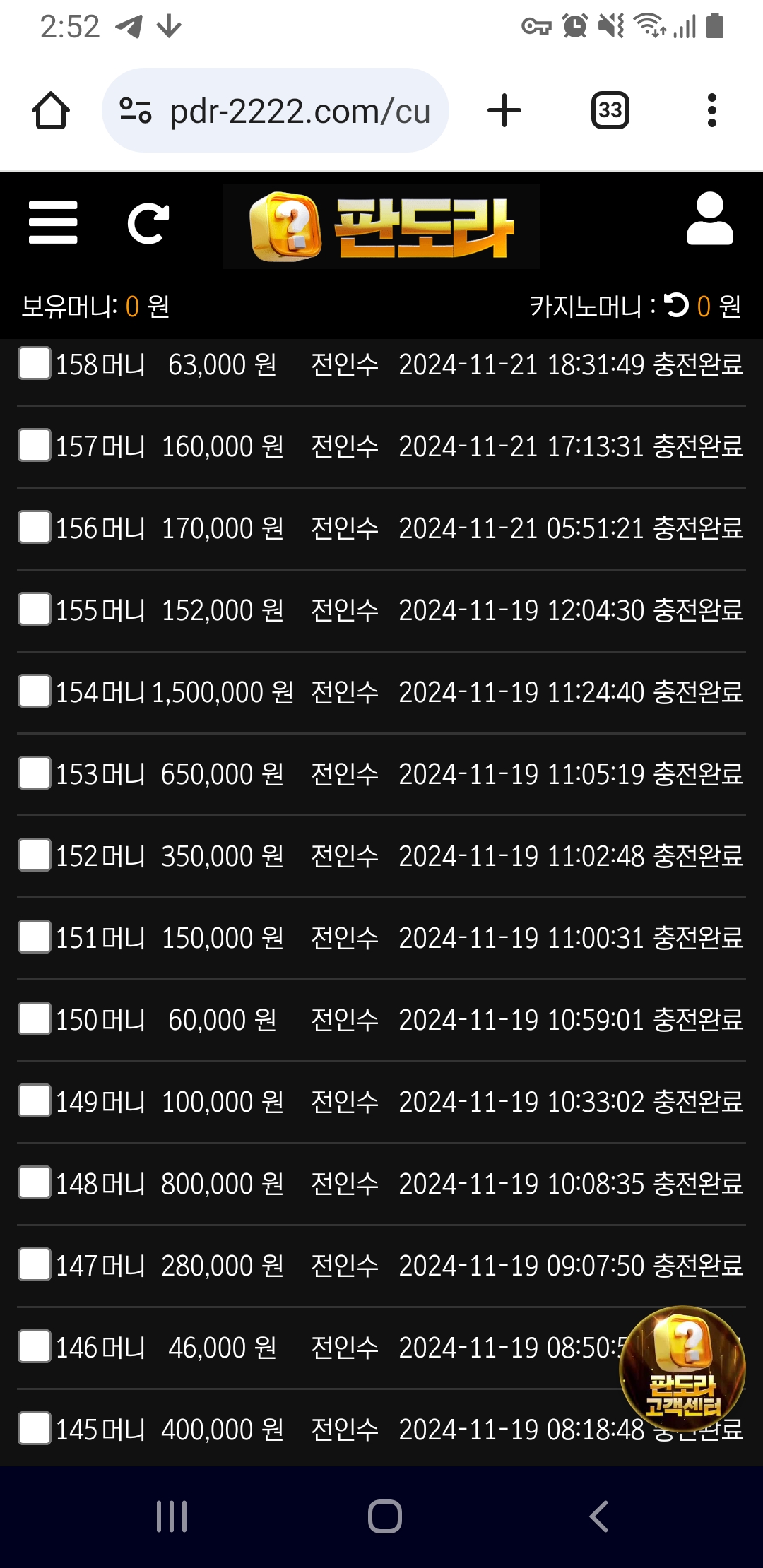Image resolution: width=763 pixels, height=1568 pixels.
Task: Check record 153 with 650,000 원
Action: tap(35, 773)
